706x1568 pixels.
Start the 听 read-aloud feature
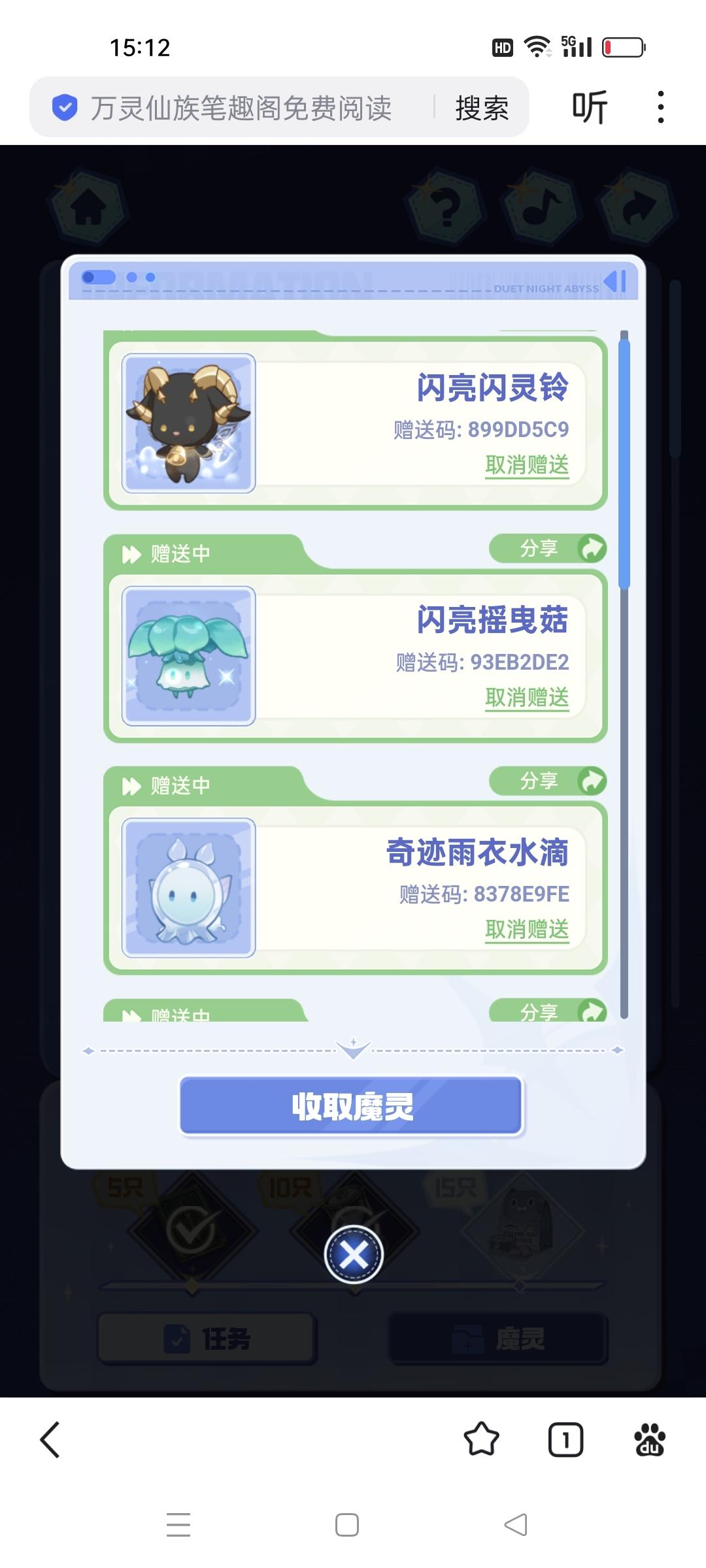pyautogui.click(x=590, y=108)
